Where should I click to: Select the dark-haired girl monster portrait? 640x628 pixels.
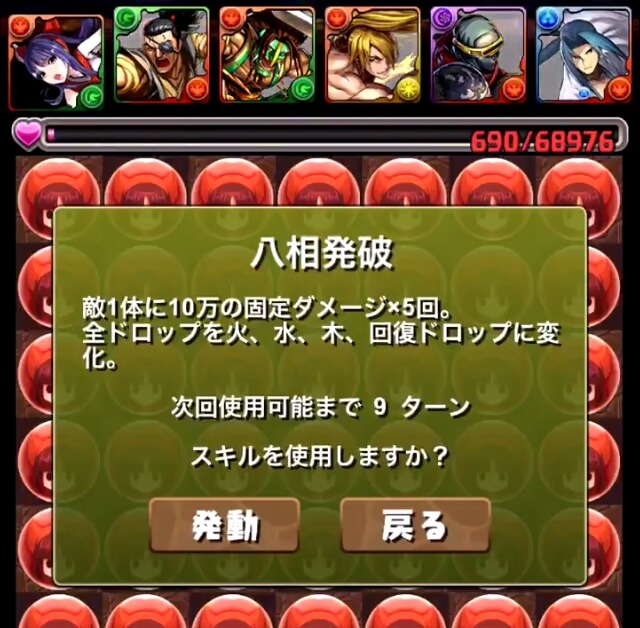coord(56,58)
